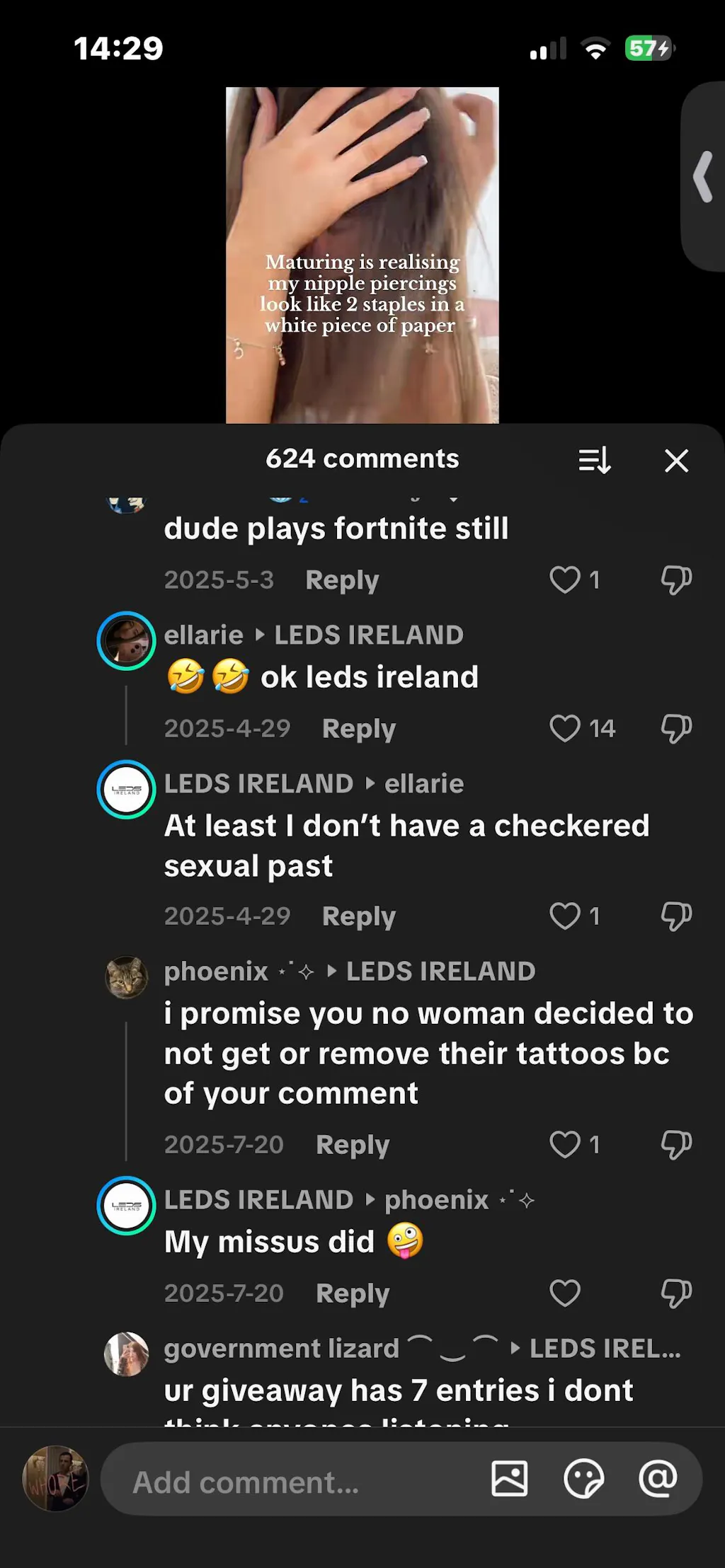The image size is (725, 1568).
Task: Reply to ellarie's comment
Action: pyautogui.click(x=358, y=728)
